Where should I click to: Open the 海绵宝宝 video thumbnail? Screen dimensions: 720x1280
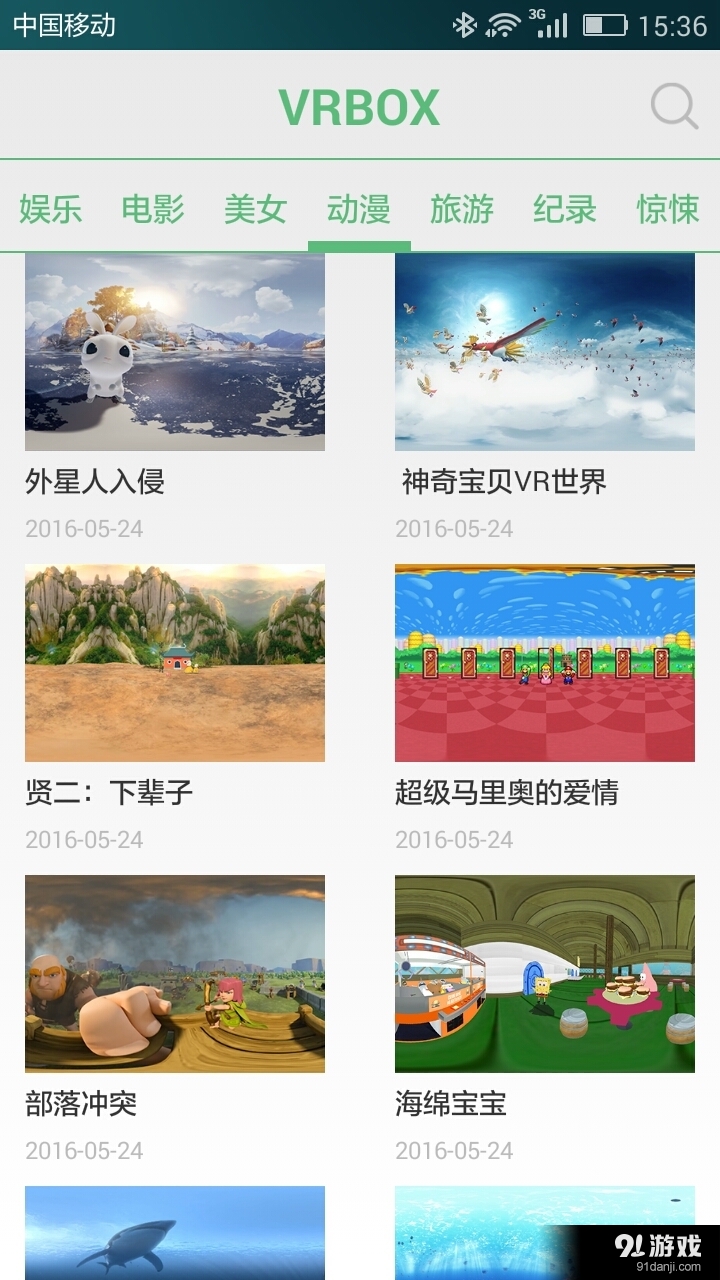[544, 972]
